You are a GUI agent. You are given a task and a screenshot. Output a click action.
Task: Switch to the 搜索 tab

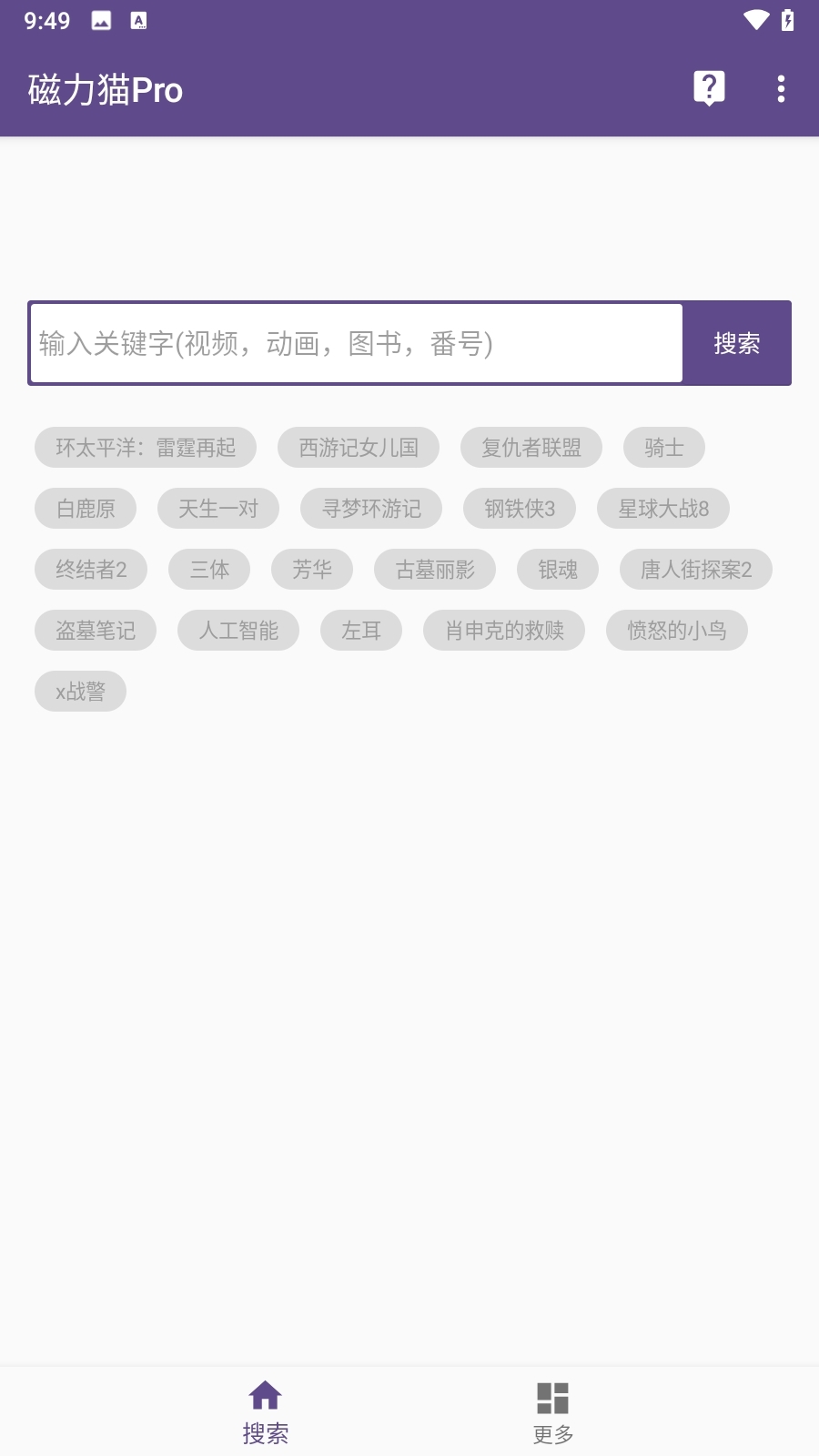click(x=265, y=1410)
